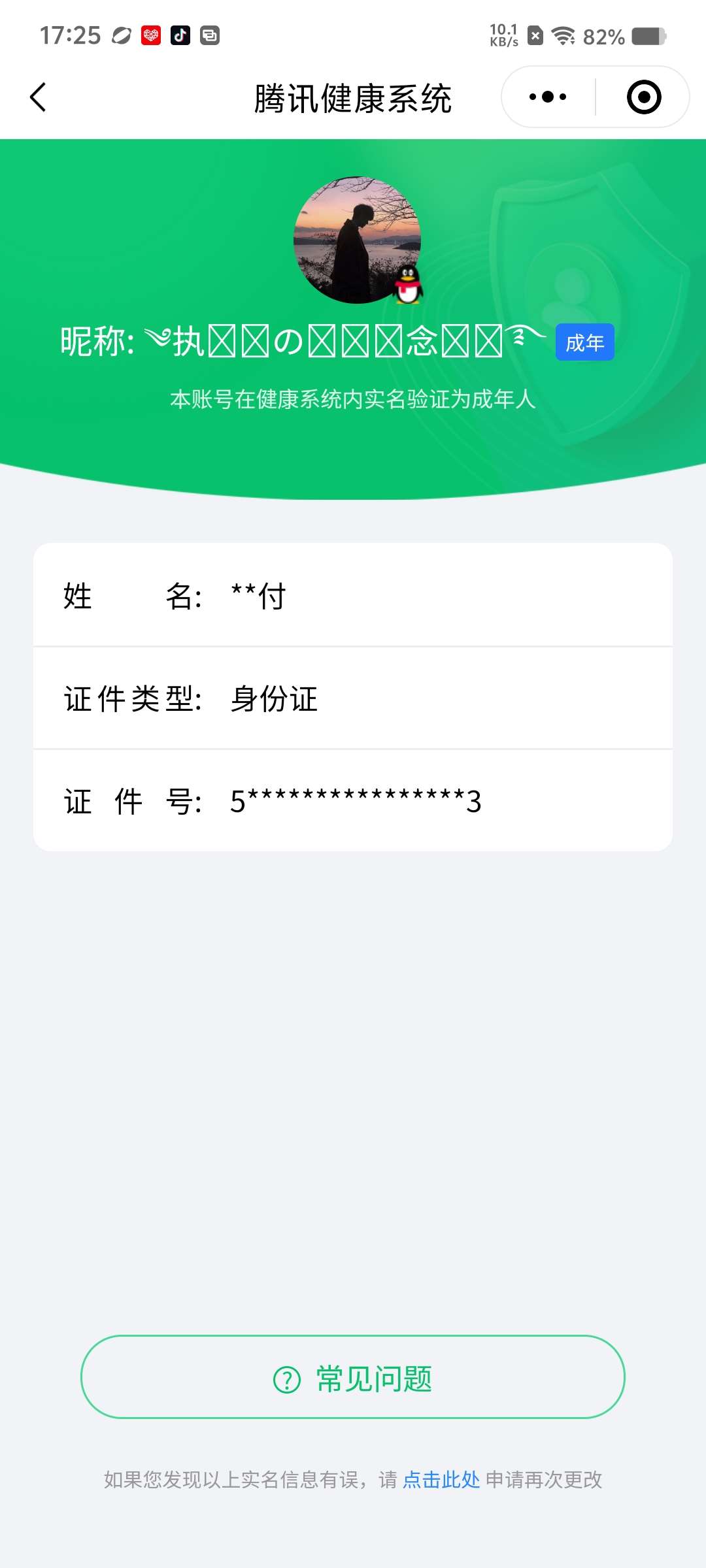The width and height of the screenshot is (706, 1568).
Task: Tap the back arrow to leave 腾讯健康系统
Action: [x=38, y=97]
